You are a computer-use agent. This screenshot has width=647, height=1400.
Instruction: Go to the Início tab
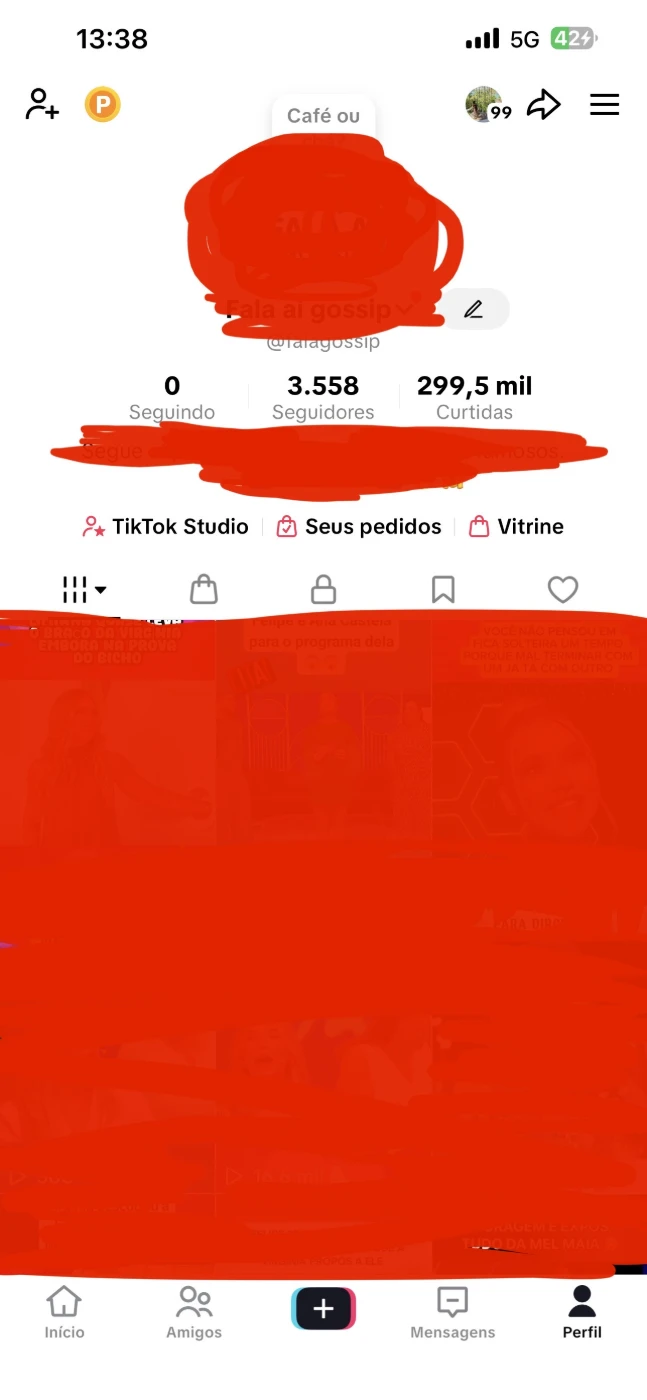point(64,1311)
